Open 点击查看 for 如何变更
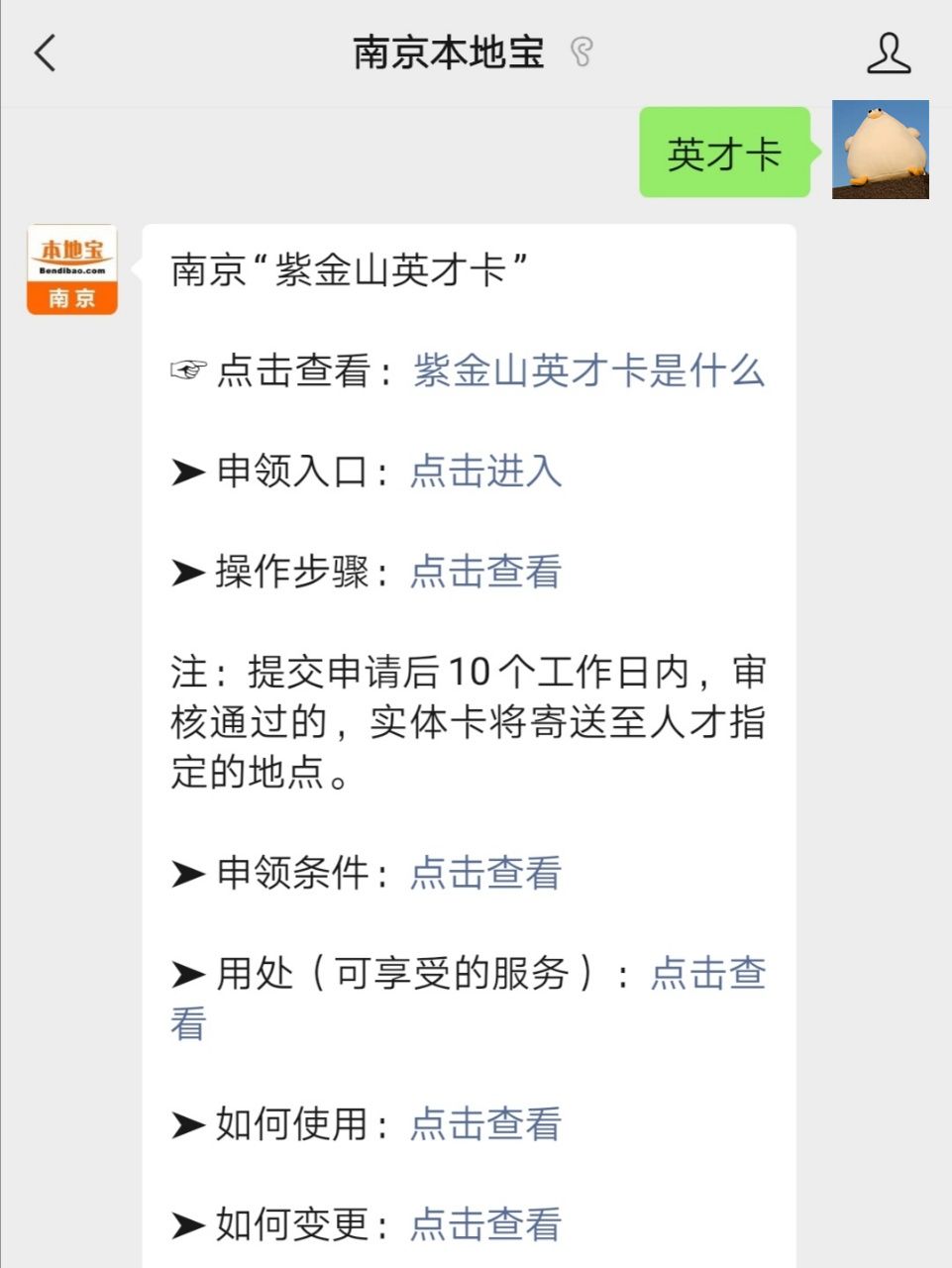The height and width of the screenshot is (1268, 952). tap(485, 1224)
